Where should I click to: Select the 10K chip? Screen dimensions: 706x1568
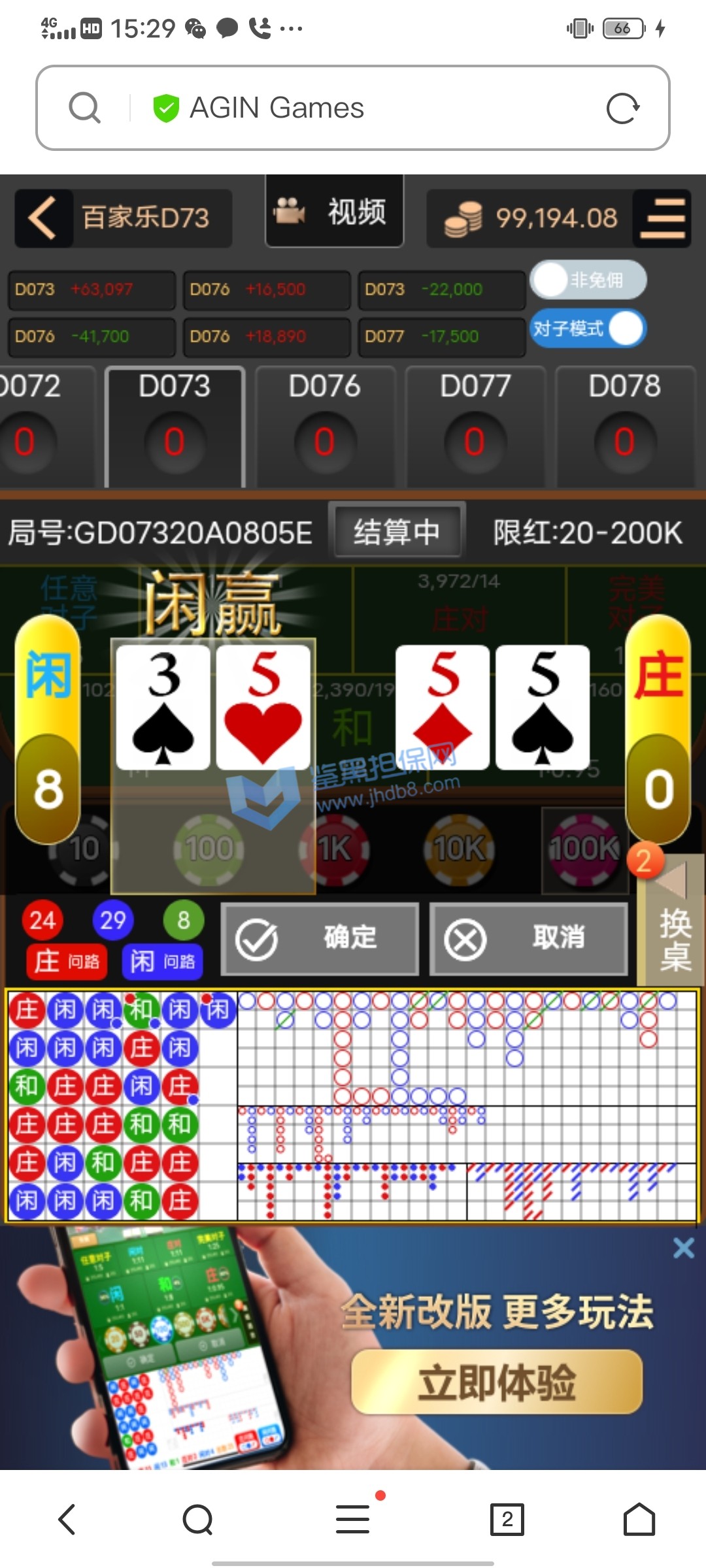(460, 849)
